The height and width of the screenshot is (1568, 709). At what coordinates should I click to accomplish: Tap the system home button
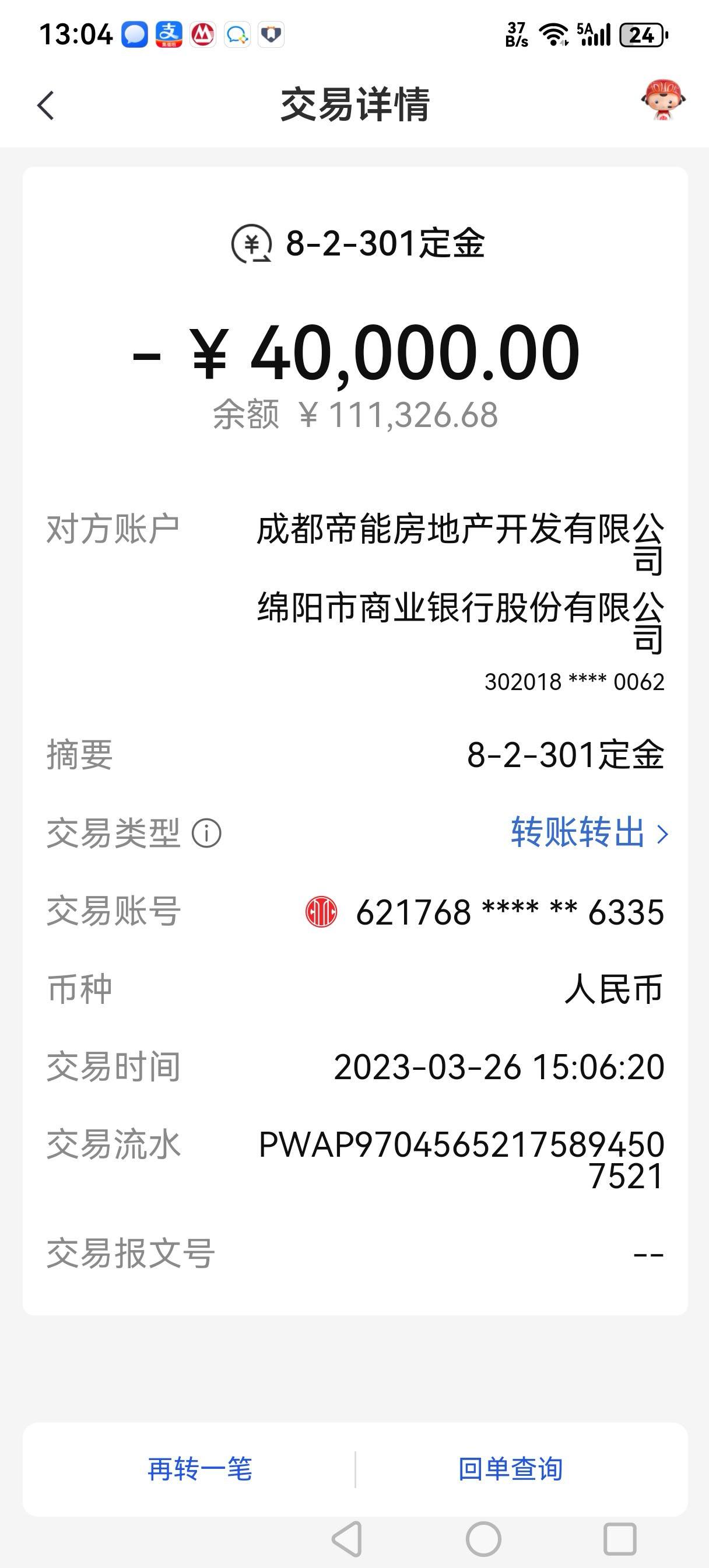pos(483,1540)
